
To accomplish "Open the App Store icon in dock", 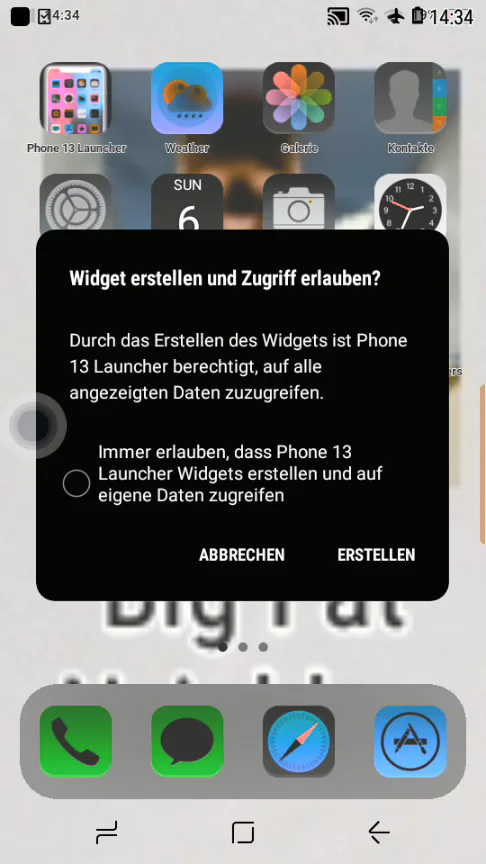I will [x=411, y=741].
